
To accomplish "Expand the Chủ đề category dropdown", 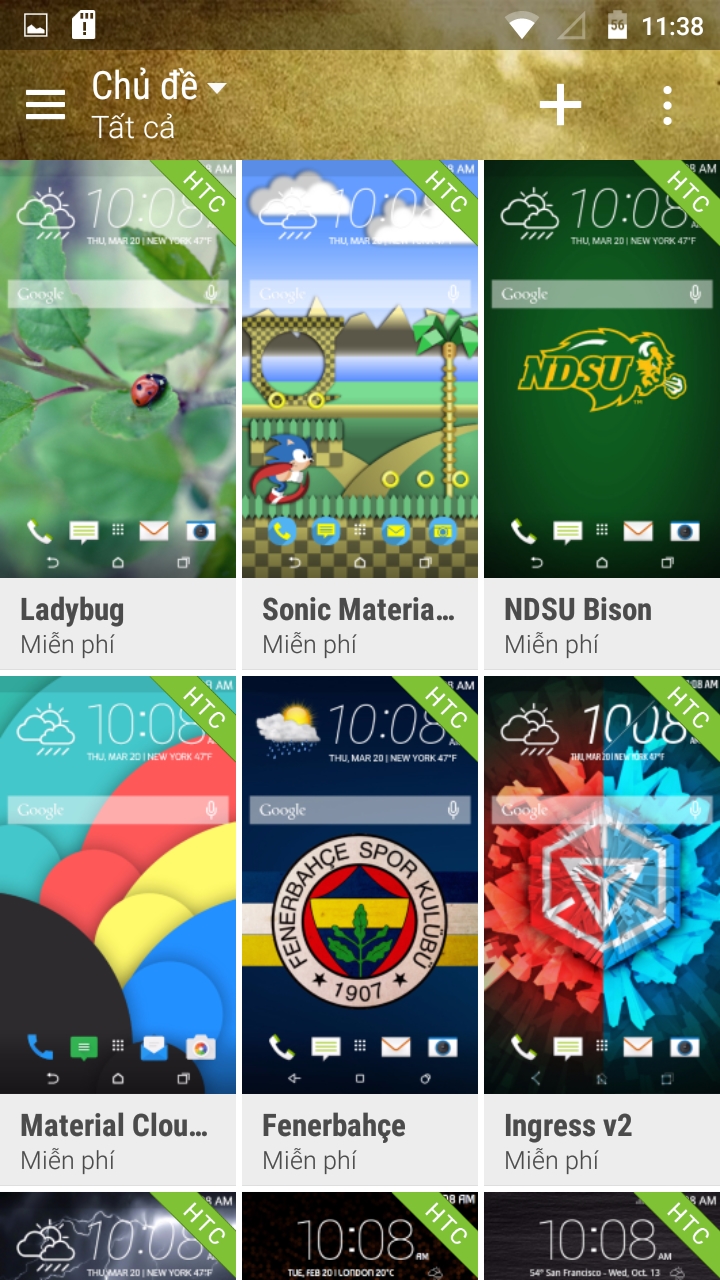I will pyautogui.click(x=158, y=88).
